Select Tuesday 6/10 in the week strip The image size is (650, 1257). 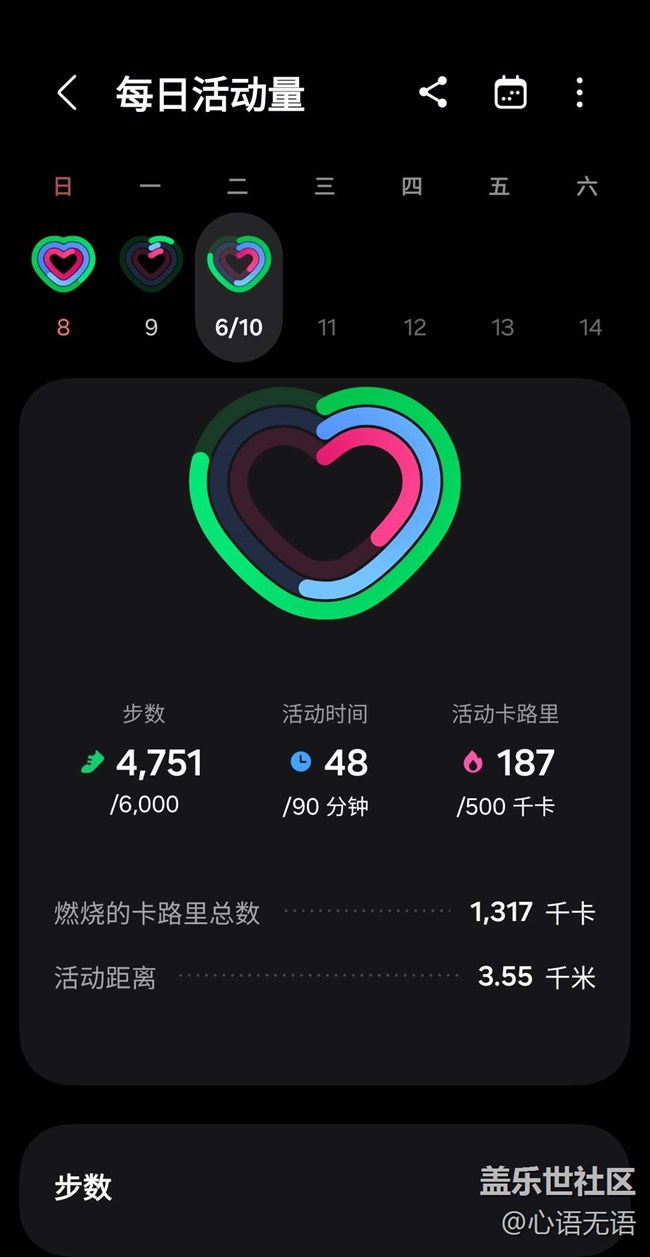pos(239,287)
